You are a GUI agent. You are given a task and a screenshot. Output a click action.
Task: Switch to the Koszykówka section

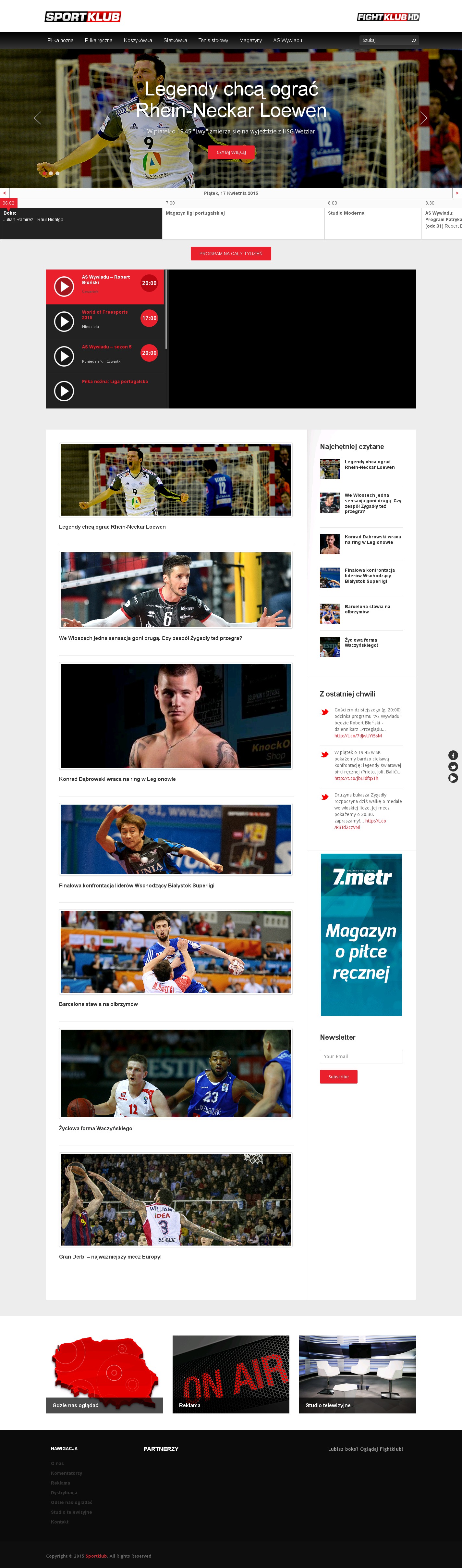[x=137, y=41]
